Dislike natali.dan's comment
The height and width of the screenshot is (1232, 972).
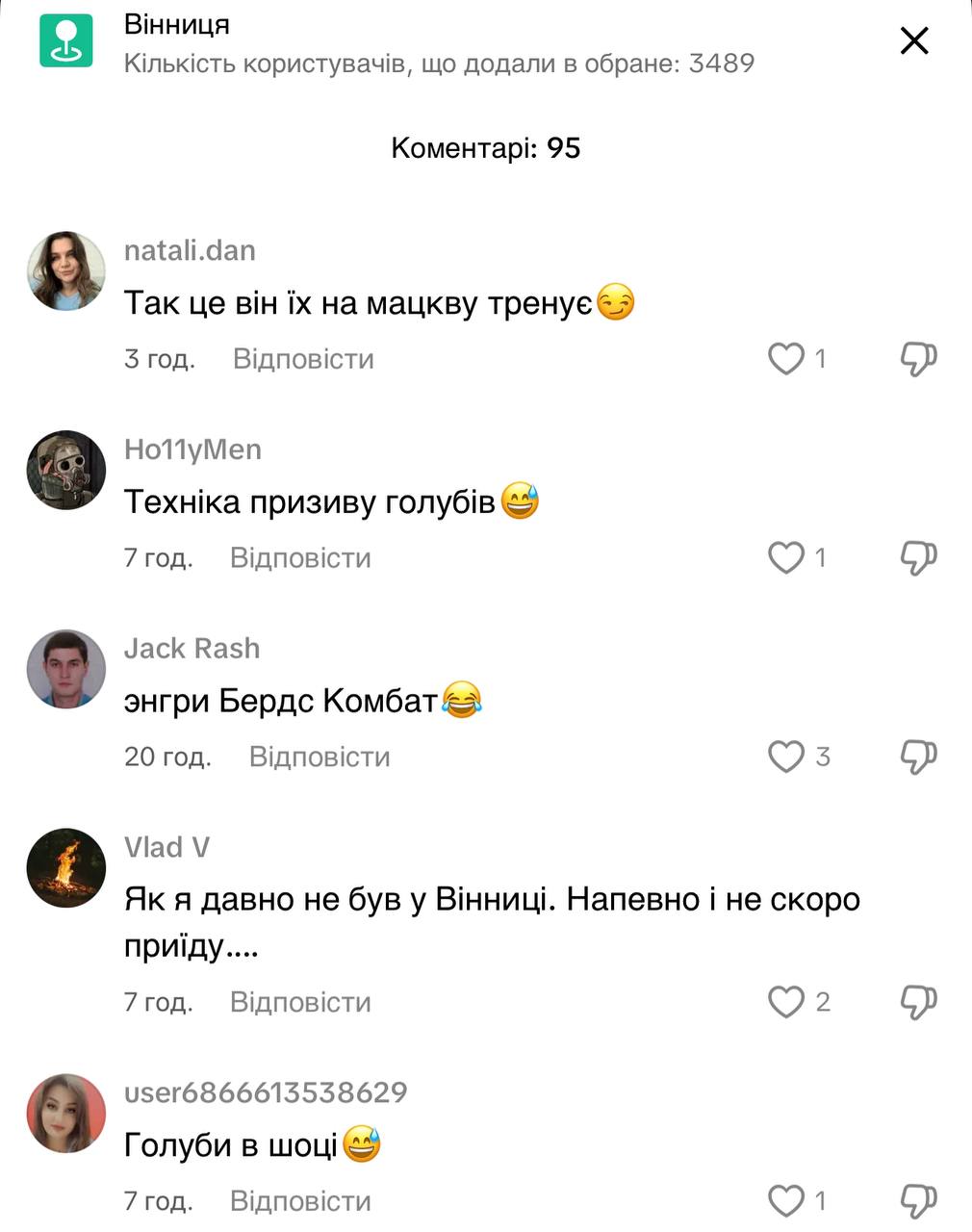(x=918, y=359)
